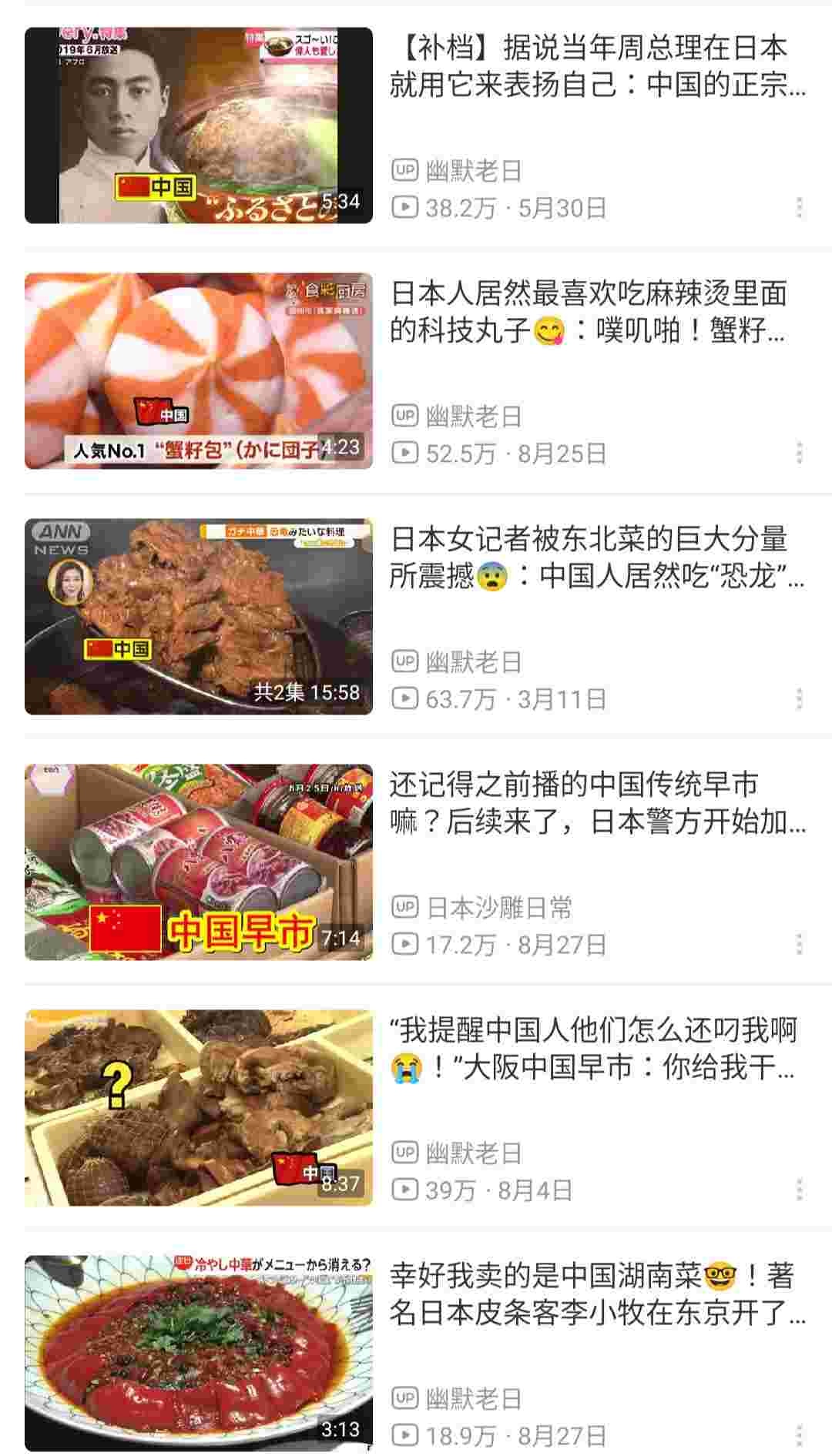Screen dimensions: 832x1456
Task: Open more options for the 39万 views video
Action: click(800, 1190)
